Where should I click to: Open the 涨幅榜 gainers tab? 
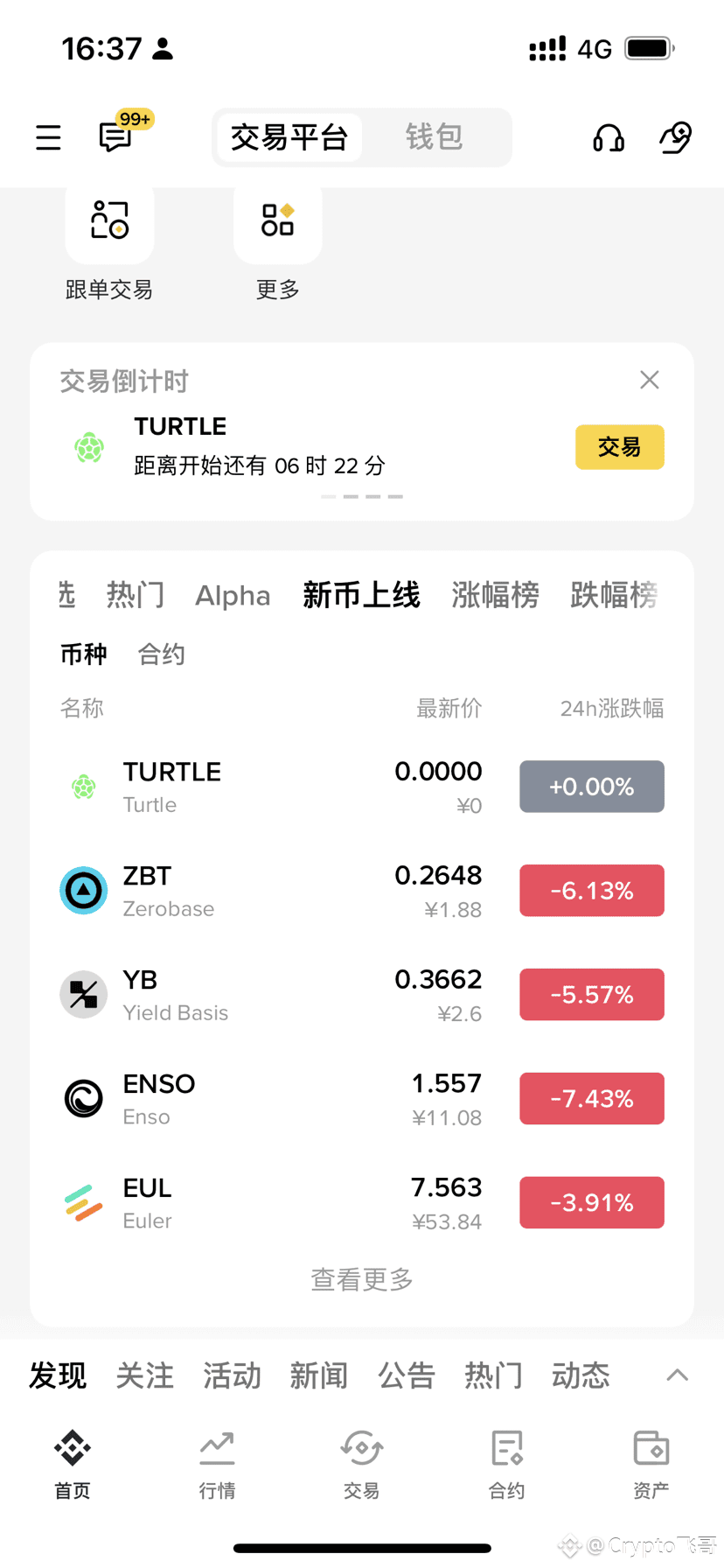tap(495, 595)
